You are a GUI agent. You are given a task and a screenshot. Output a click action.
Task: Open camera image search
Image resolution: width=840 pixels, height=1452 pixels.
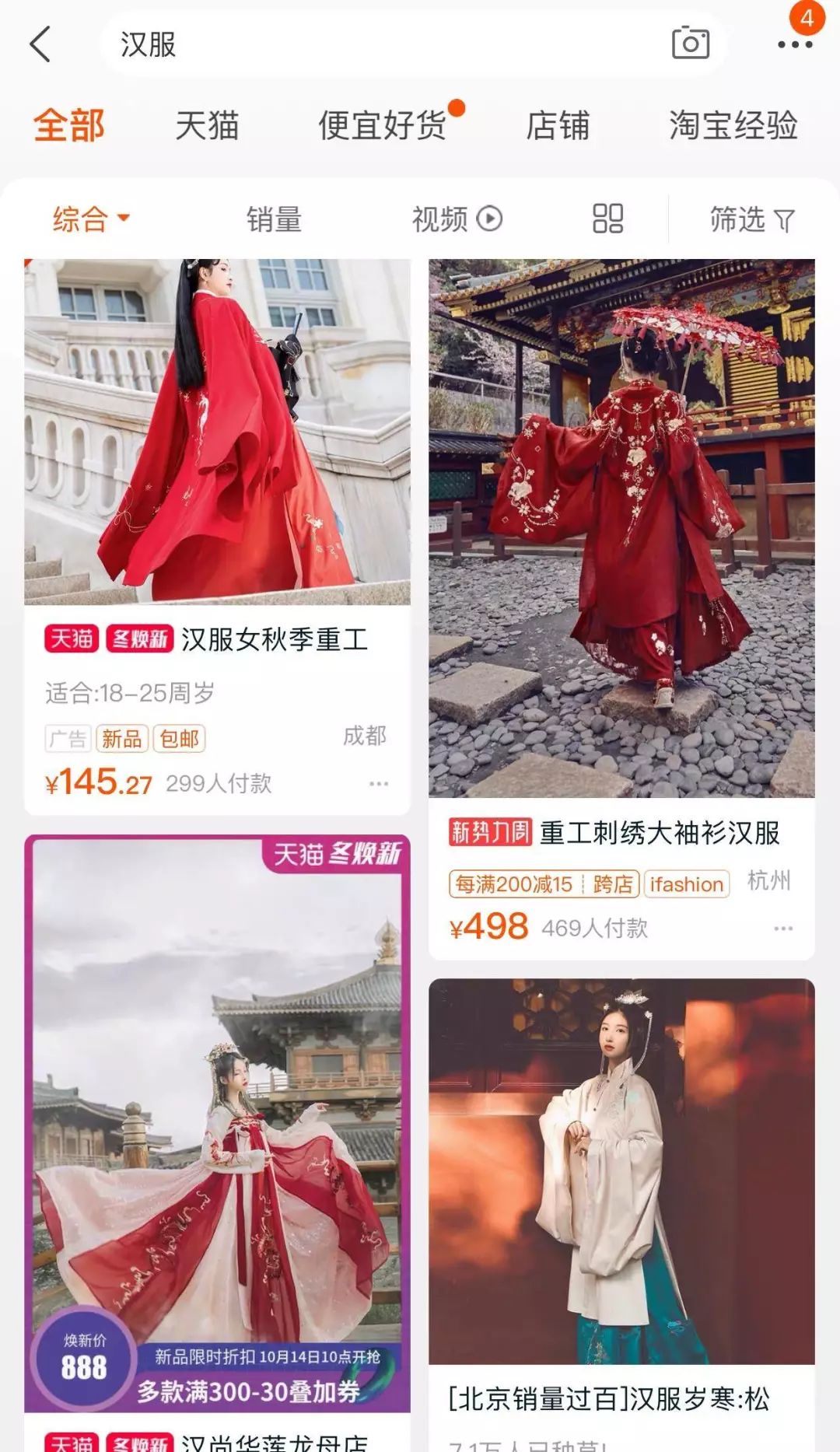tap(690, 44)
